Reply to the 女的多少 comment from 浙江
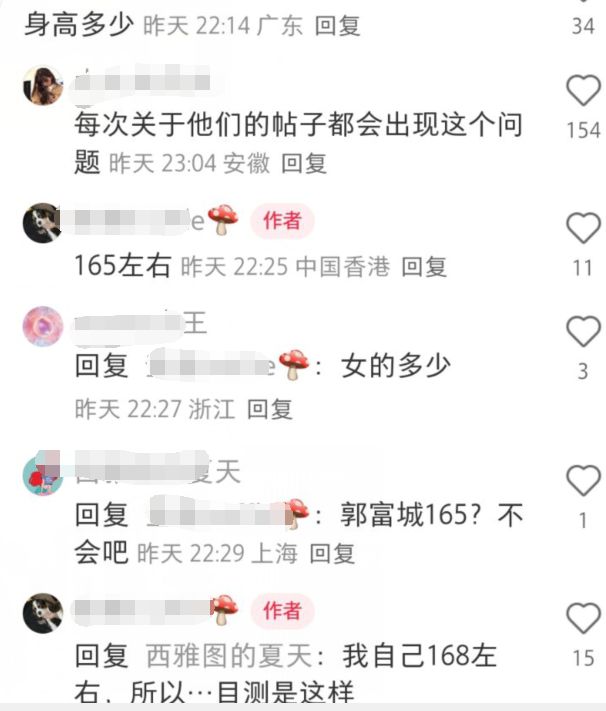Image resolution: width=606 pixels, height=711 pixels. click(269, 408)
